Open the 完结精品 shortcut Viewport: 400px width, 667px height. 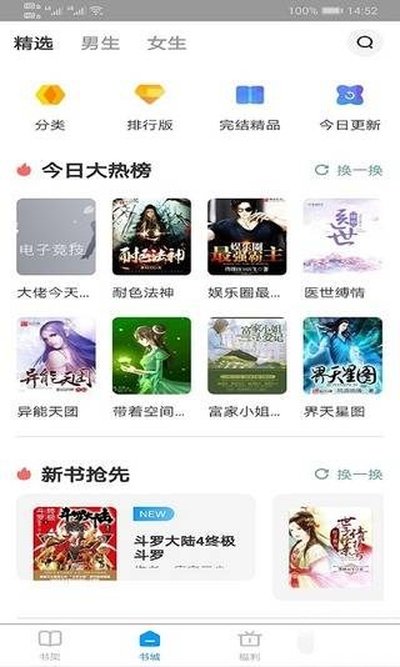tap(250, 107)
